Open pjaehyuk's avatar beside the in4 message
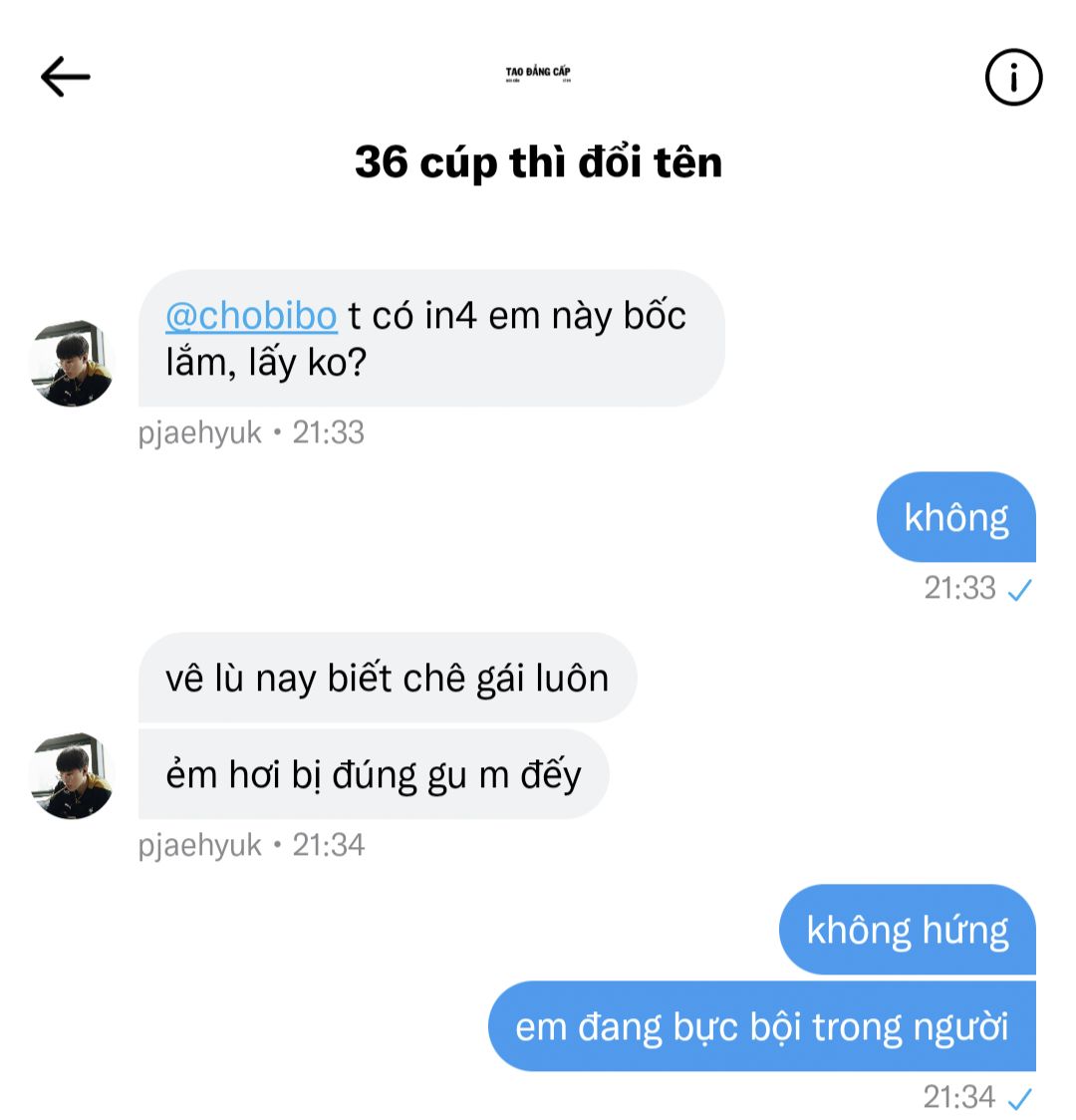 click(x=73, y=364)
